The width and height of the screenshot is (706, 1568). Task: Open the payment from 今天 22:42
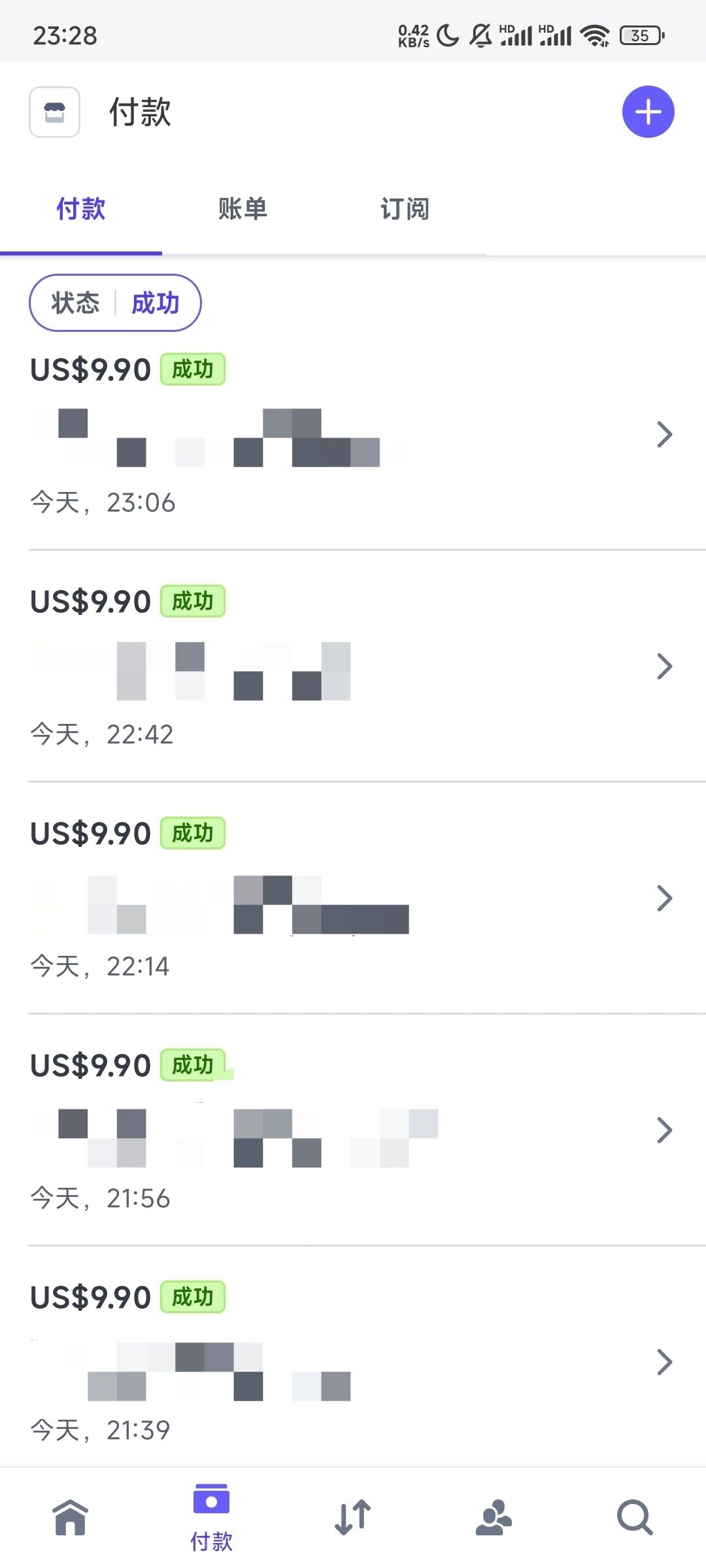[x=353, y=667]
